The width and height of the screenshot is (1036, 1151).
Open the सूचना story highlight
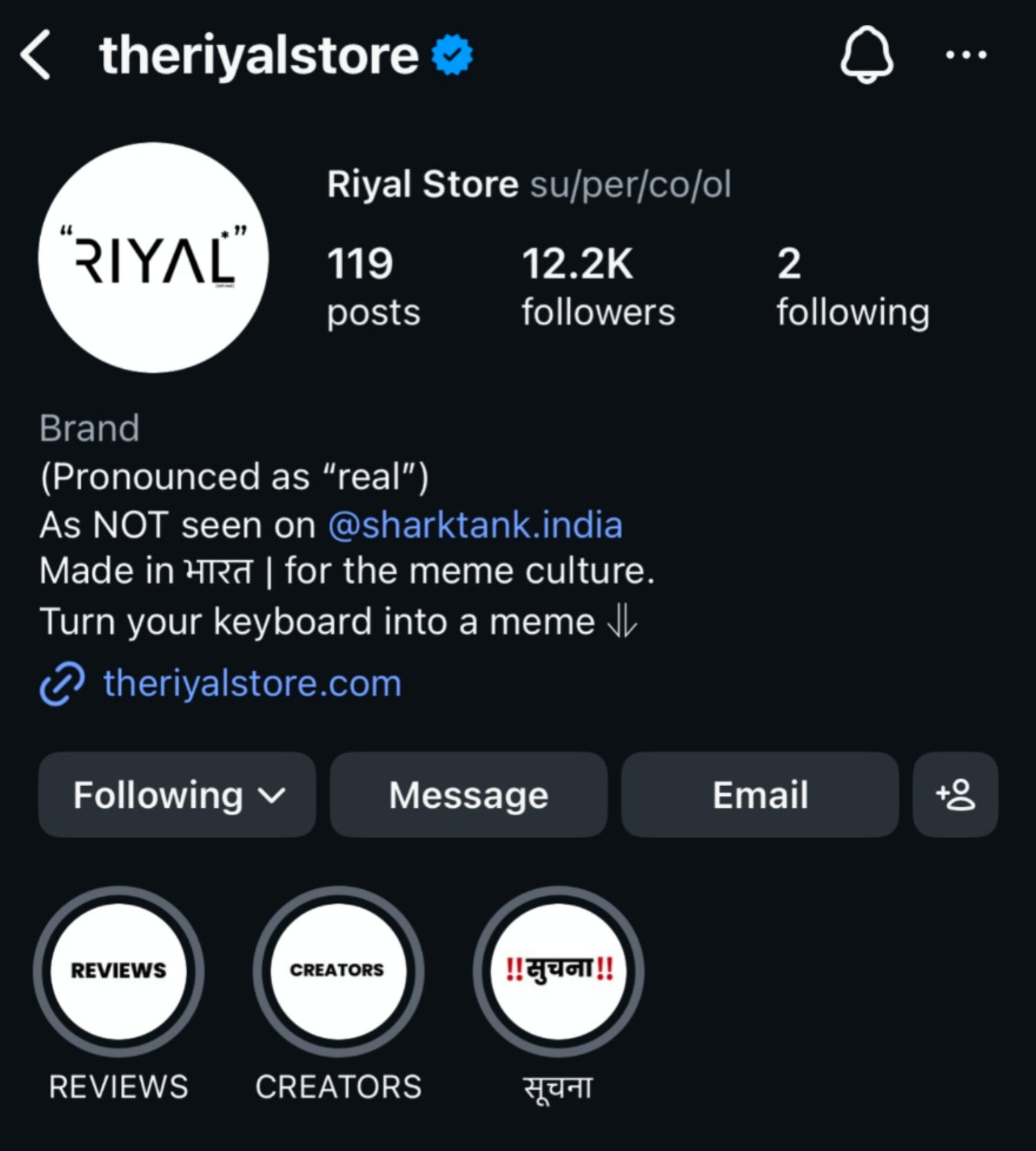click(x=558, y=971)
